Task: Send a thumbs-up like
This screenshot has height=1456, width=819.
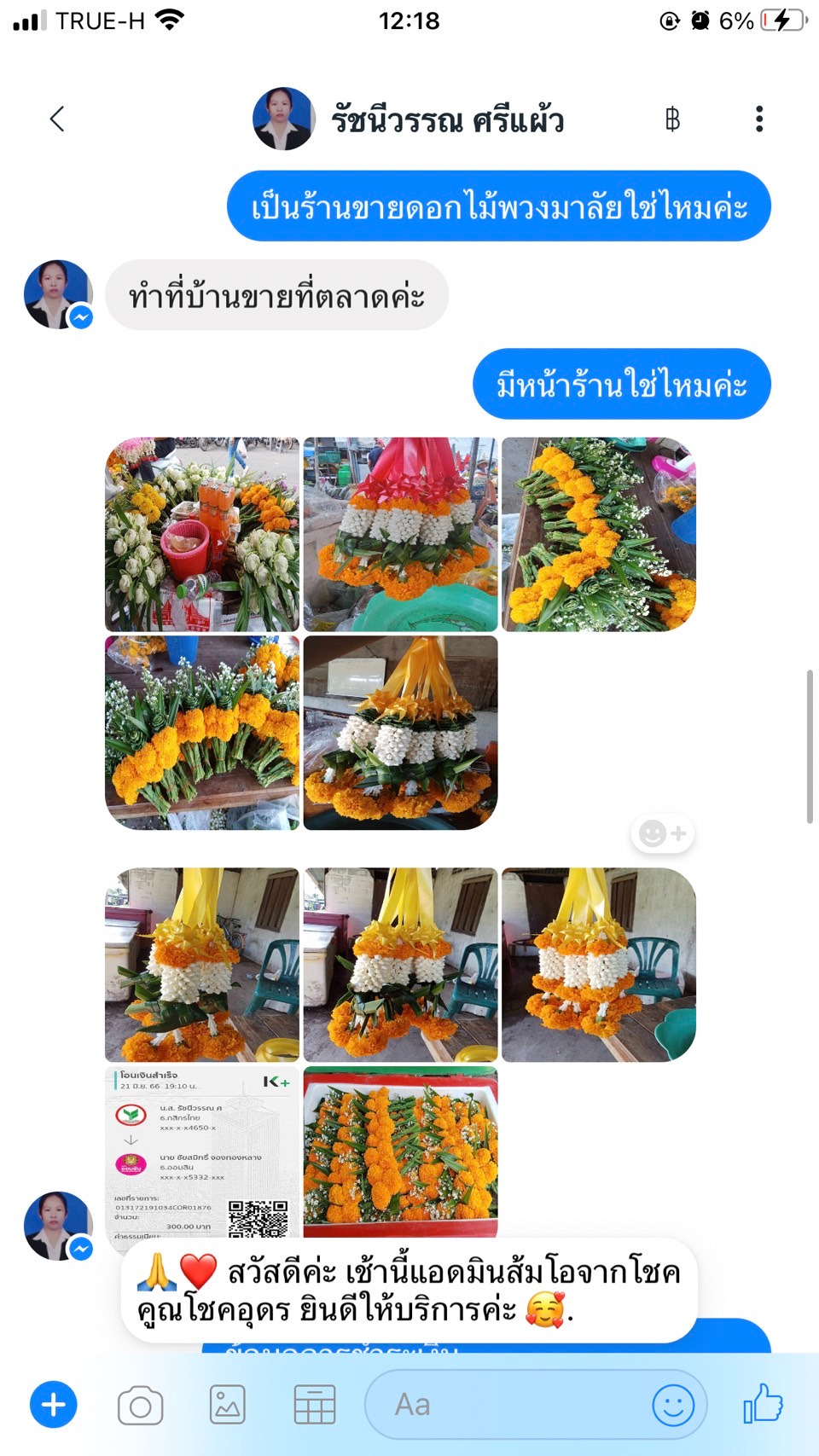Action: 763,1403
